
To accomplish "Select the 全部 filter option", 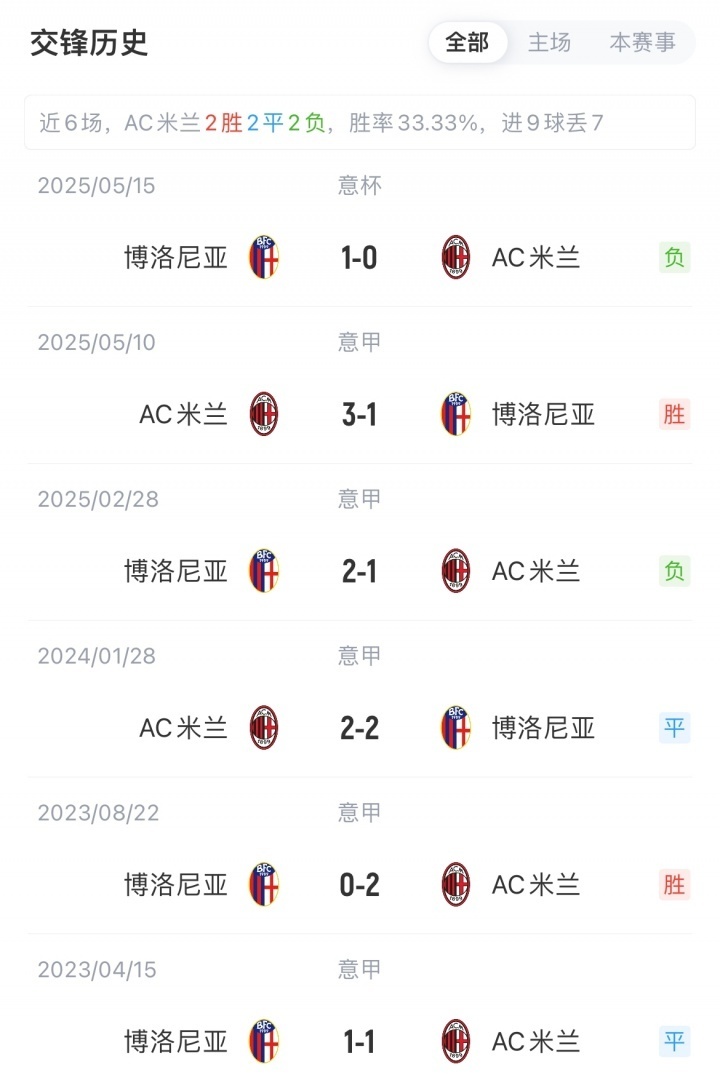I will [x=468, y=43].
